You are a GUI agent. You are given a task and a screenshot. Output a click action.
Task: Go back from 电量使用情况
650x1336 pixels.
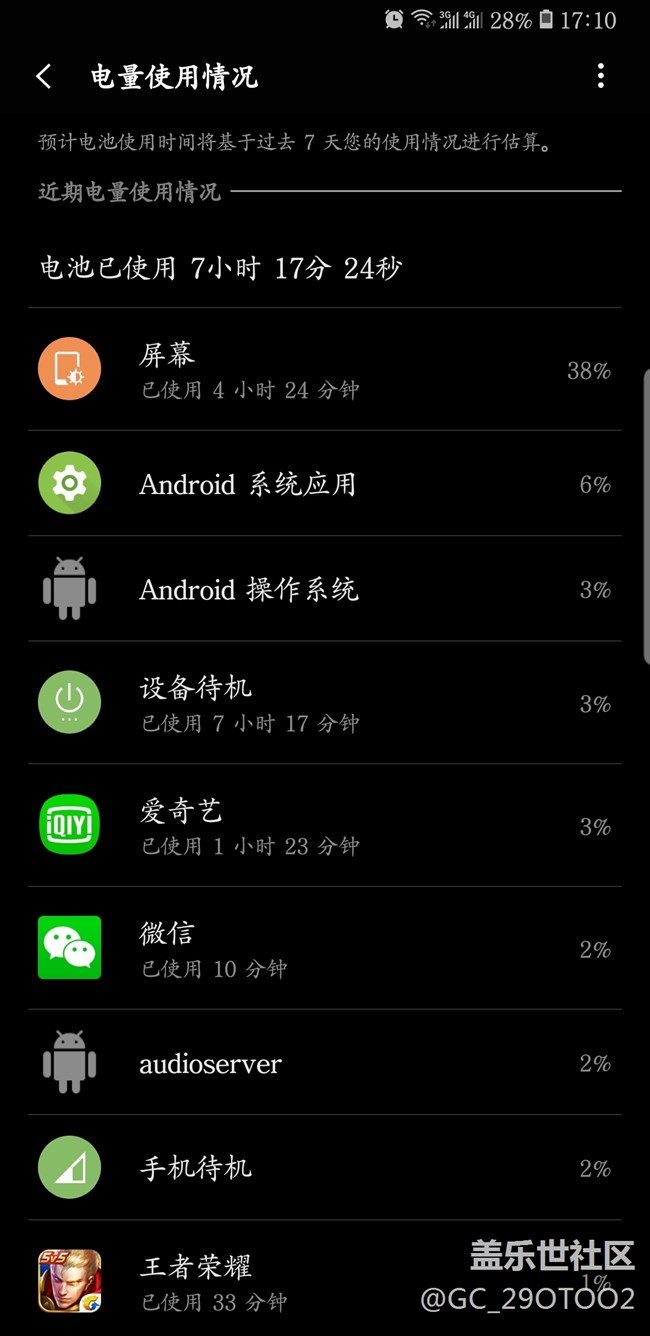point(44,77)
